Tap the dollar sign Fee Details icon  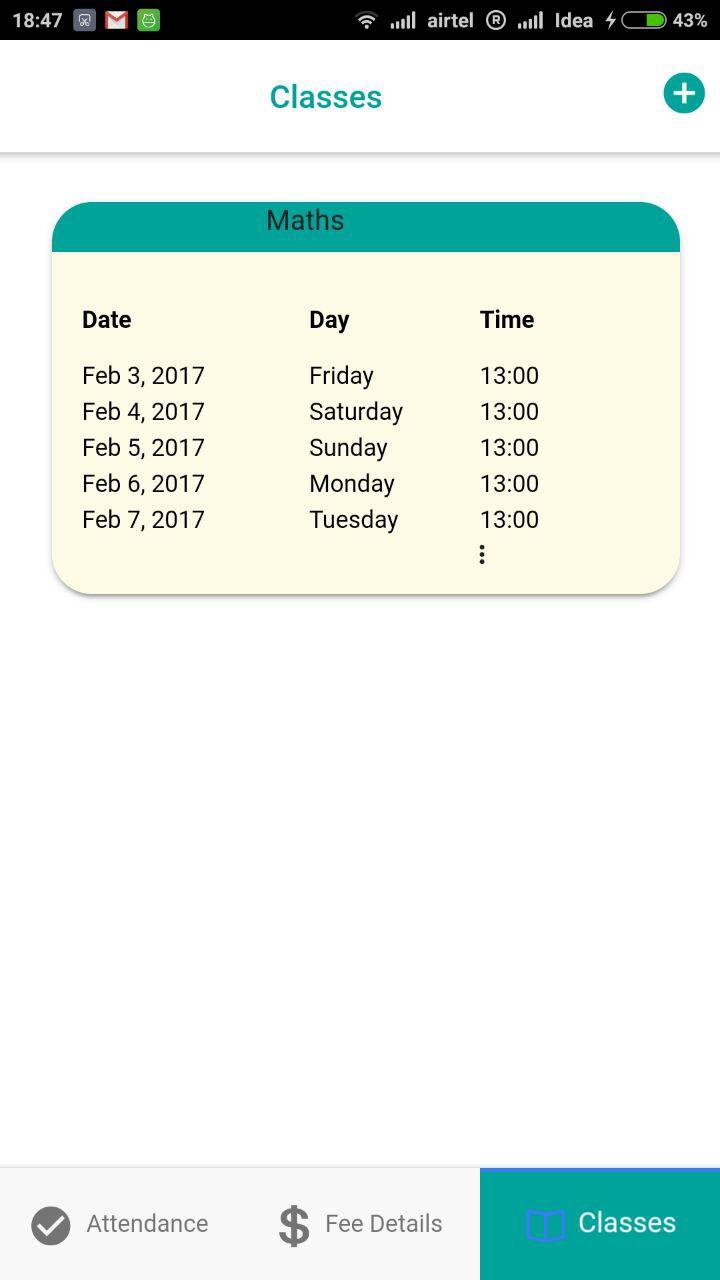coord(291,1224)
